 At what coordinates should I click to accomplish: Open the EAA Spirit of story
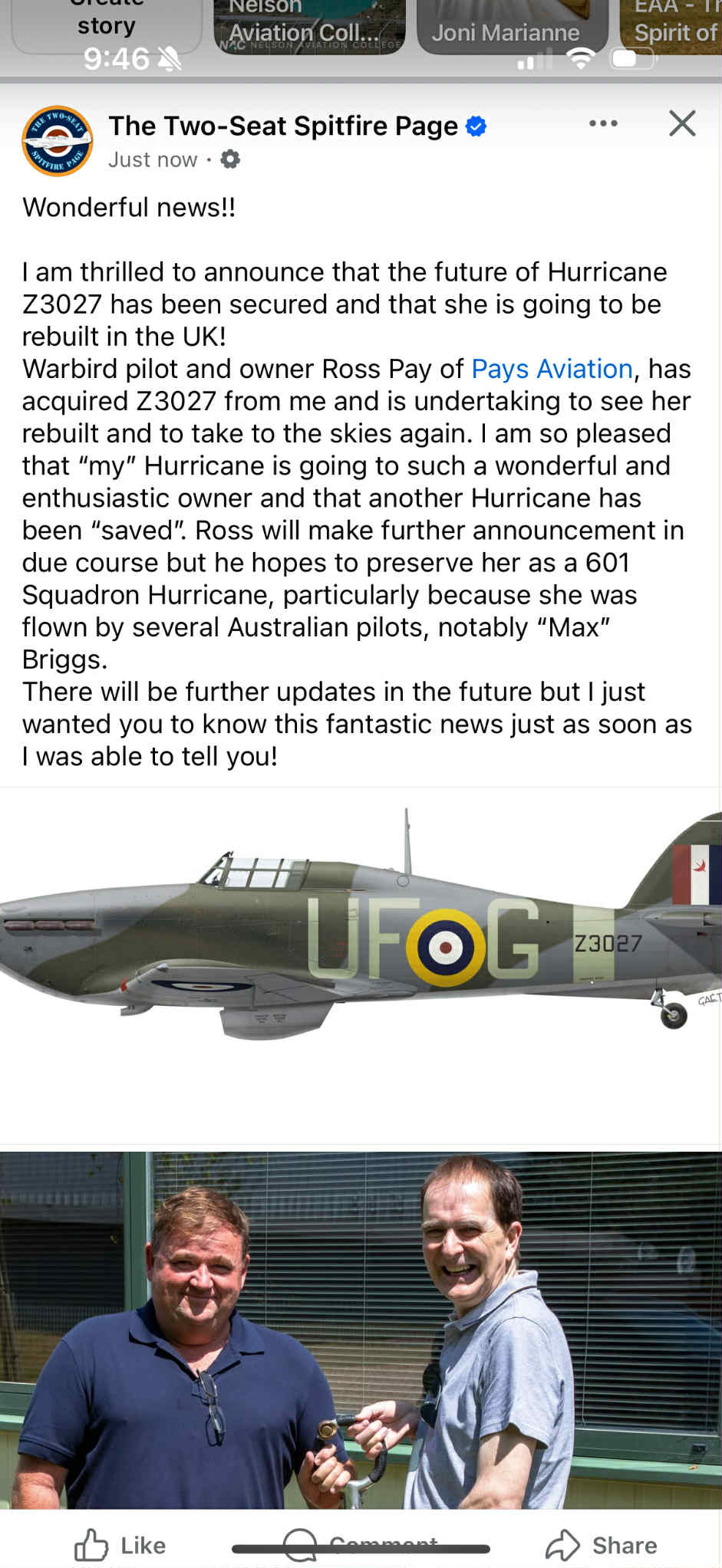click(671, 27)
